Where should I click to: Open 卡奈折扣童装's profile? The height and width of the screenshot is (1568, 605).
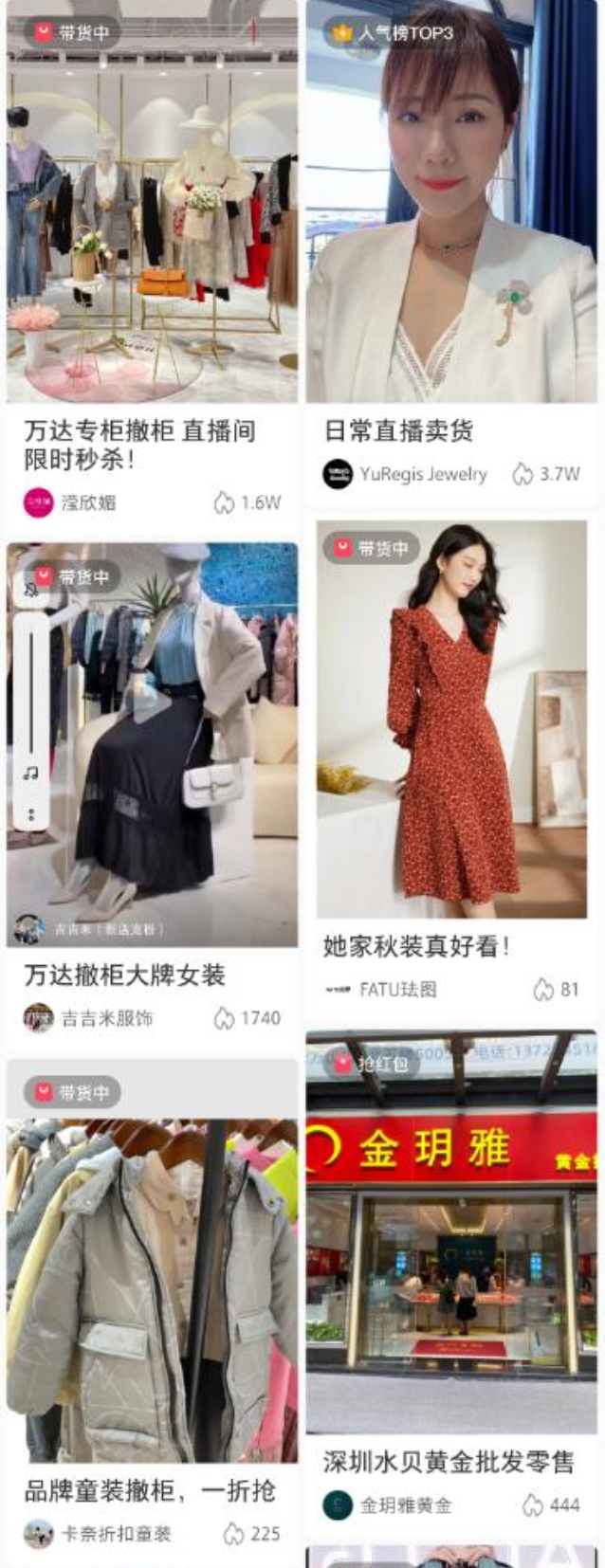(x=116, y=1534)
